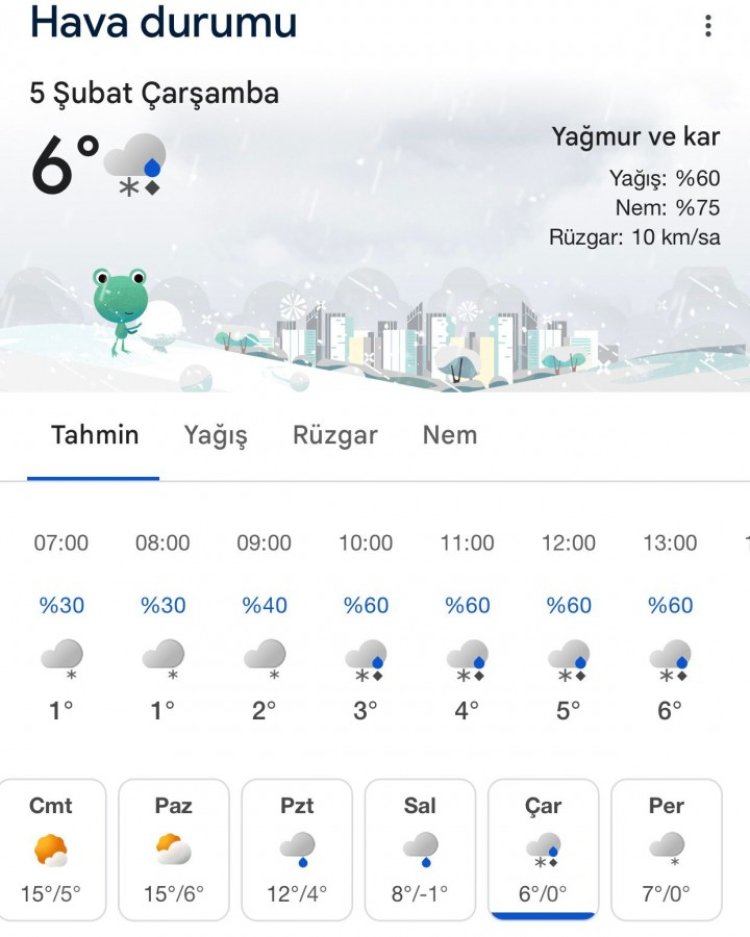Show the forecast for Sal
This screenshot has height=937, width=750.
(x=420, y=850)
